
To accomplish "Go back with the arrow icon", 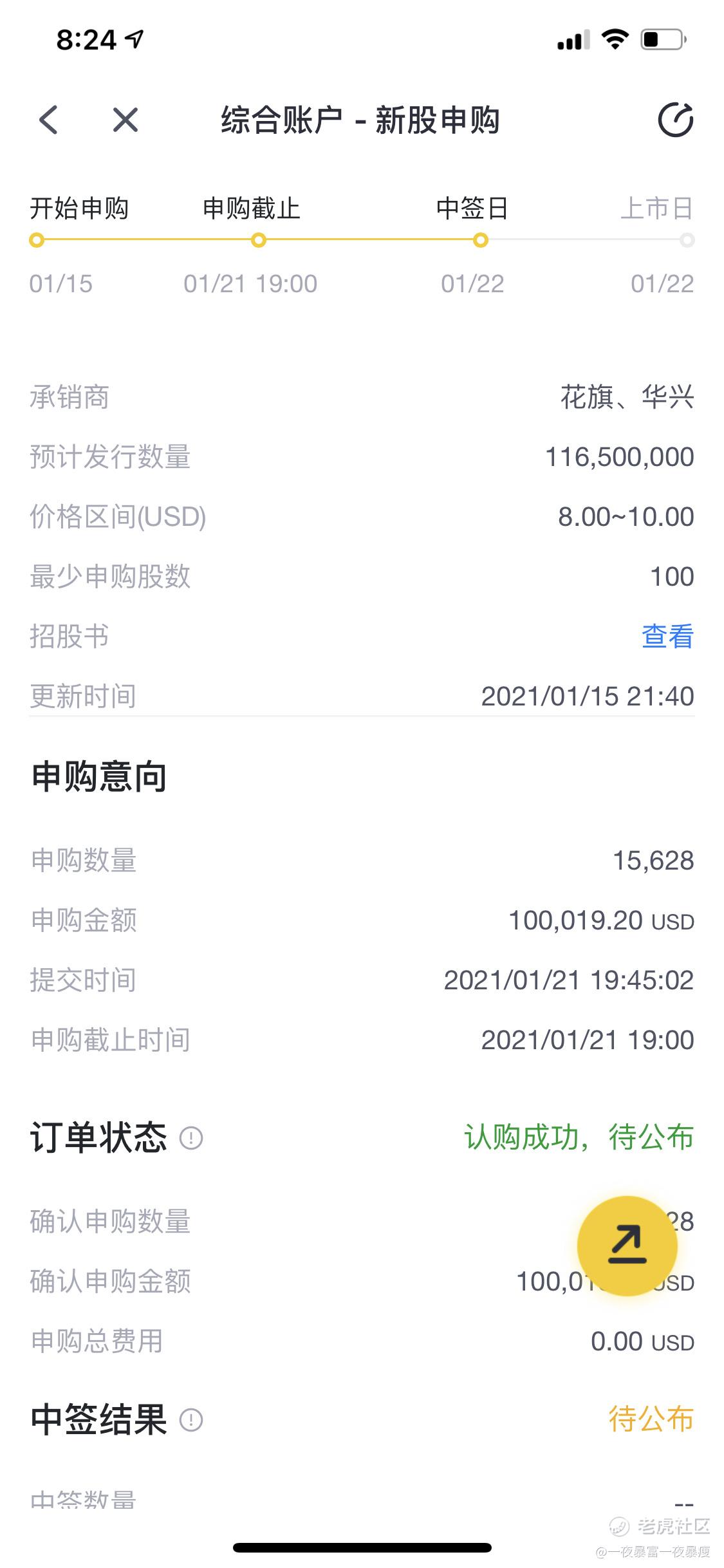I will 49,120.
